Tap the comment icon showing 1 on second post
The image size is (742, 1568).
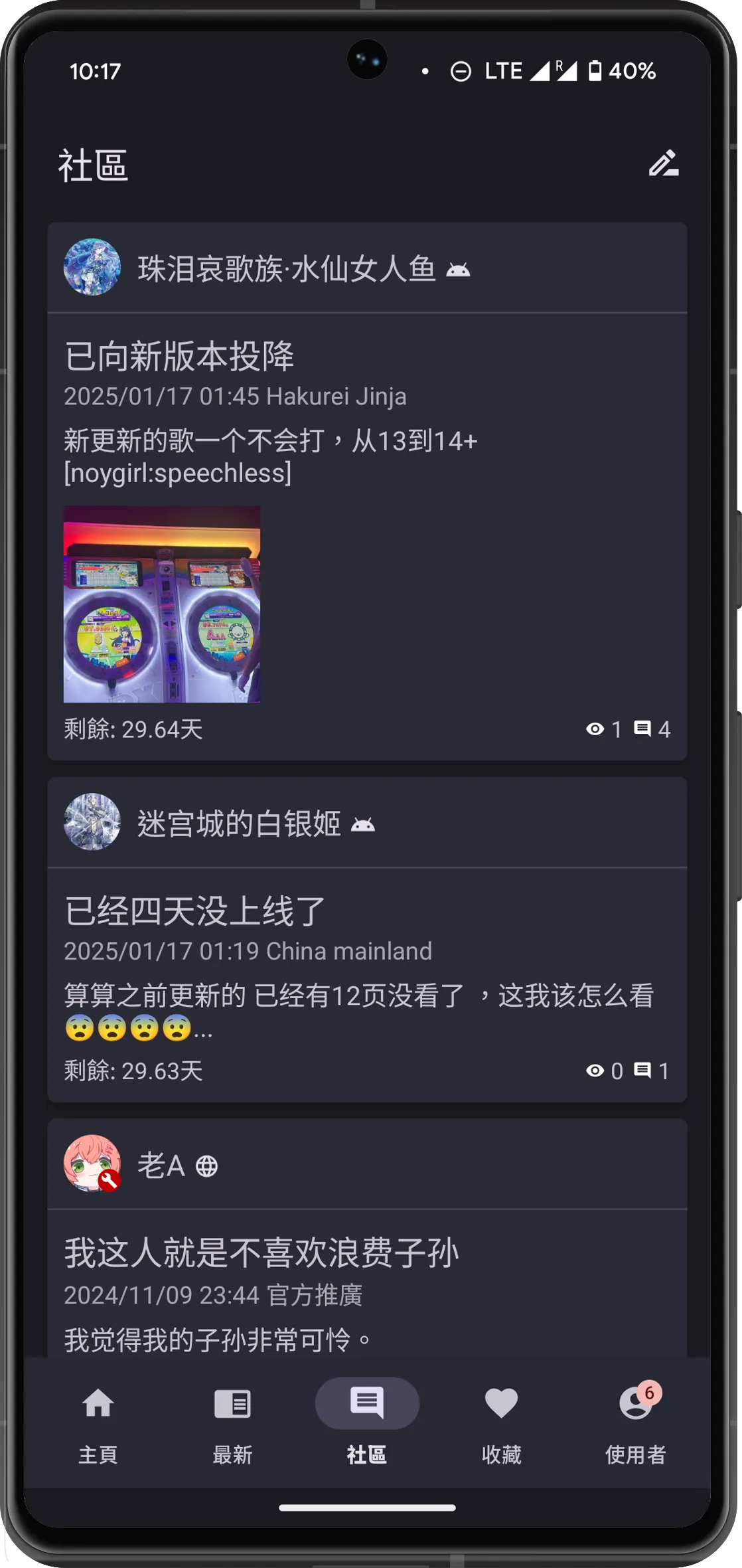coord(642,1070)
